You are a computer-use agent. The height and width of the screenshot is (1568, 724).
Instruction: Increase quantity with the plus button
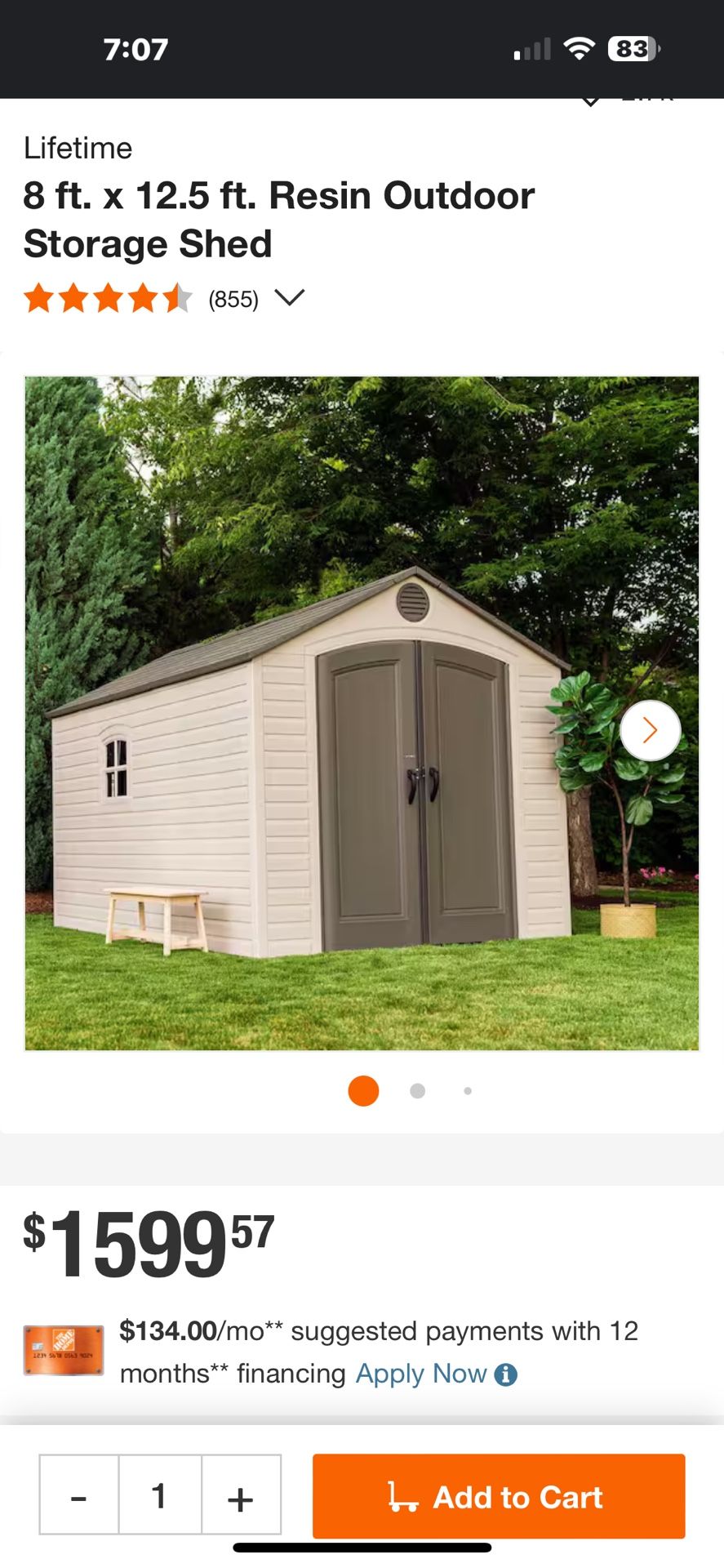(x=239, y=1497)
